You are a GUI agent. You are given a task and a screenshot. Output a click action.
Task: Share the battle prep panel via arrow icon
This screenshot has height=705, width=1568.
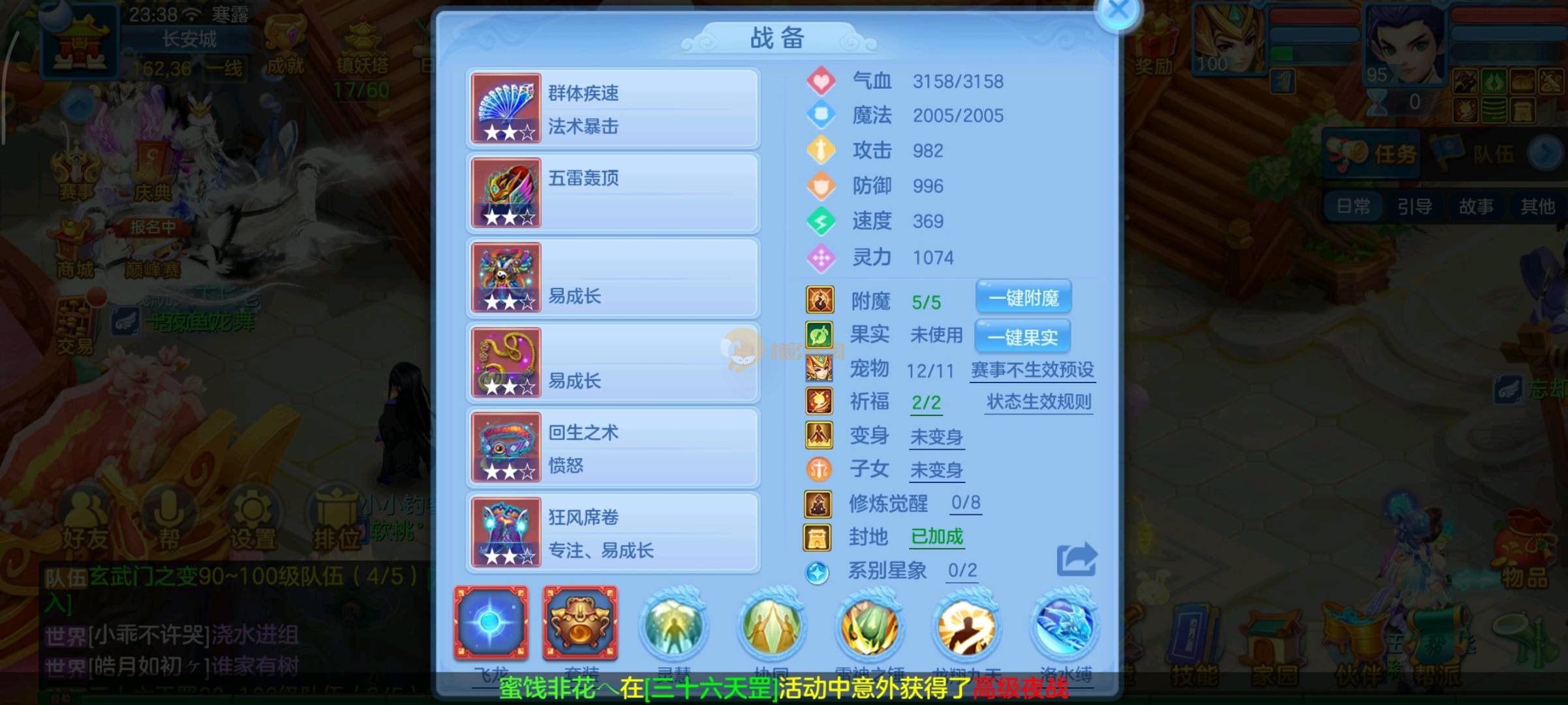click(1077, 559)
